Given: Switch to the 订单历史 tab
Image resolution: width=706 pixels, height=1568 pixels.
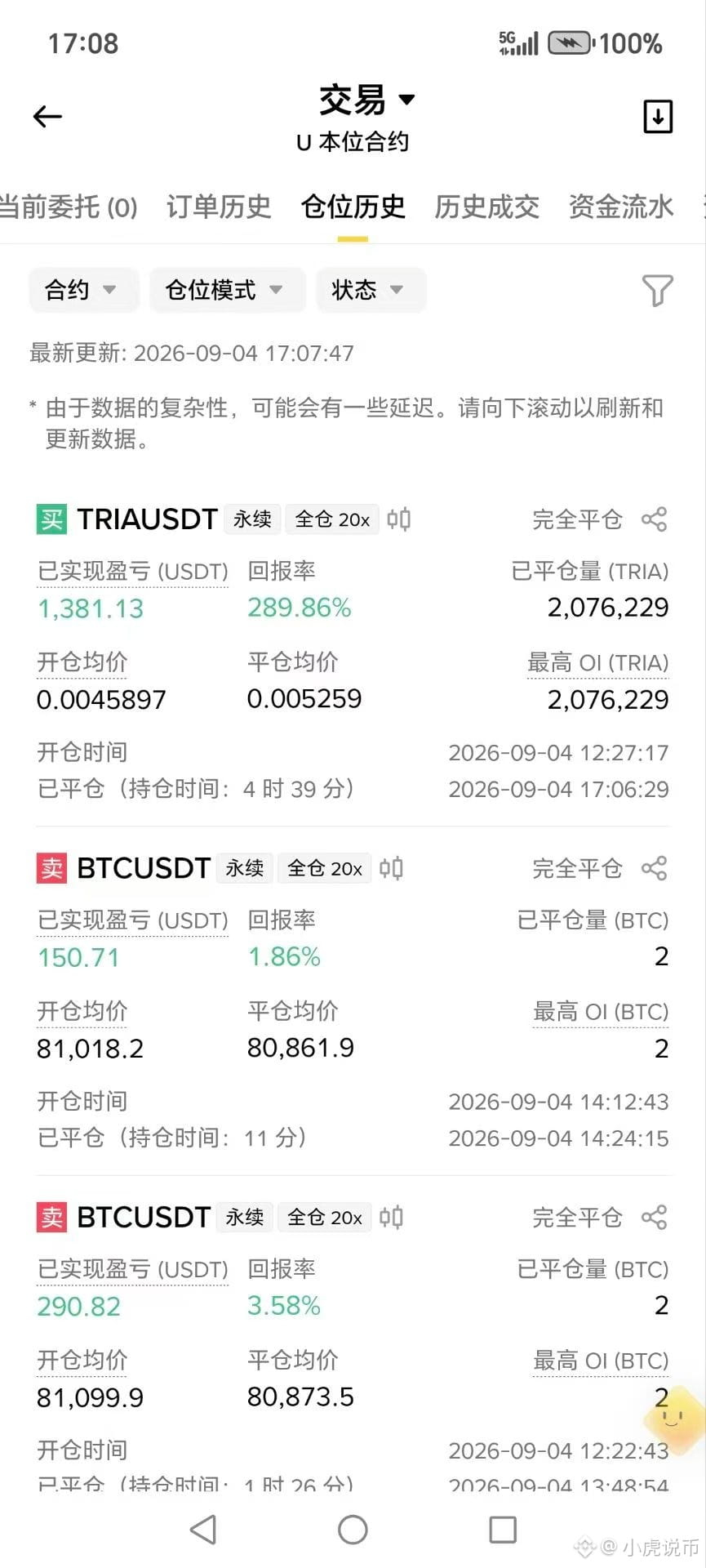Looking at the screenshot, I should (219, 207).
